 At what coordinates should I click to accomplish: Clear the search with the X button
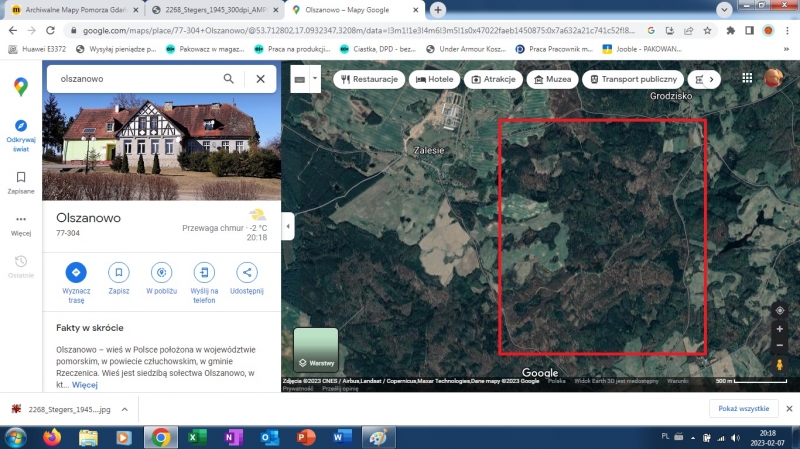(260, 78)
